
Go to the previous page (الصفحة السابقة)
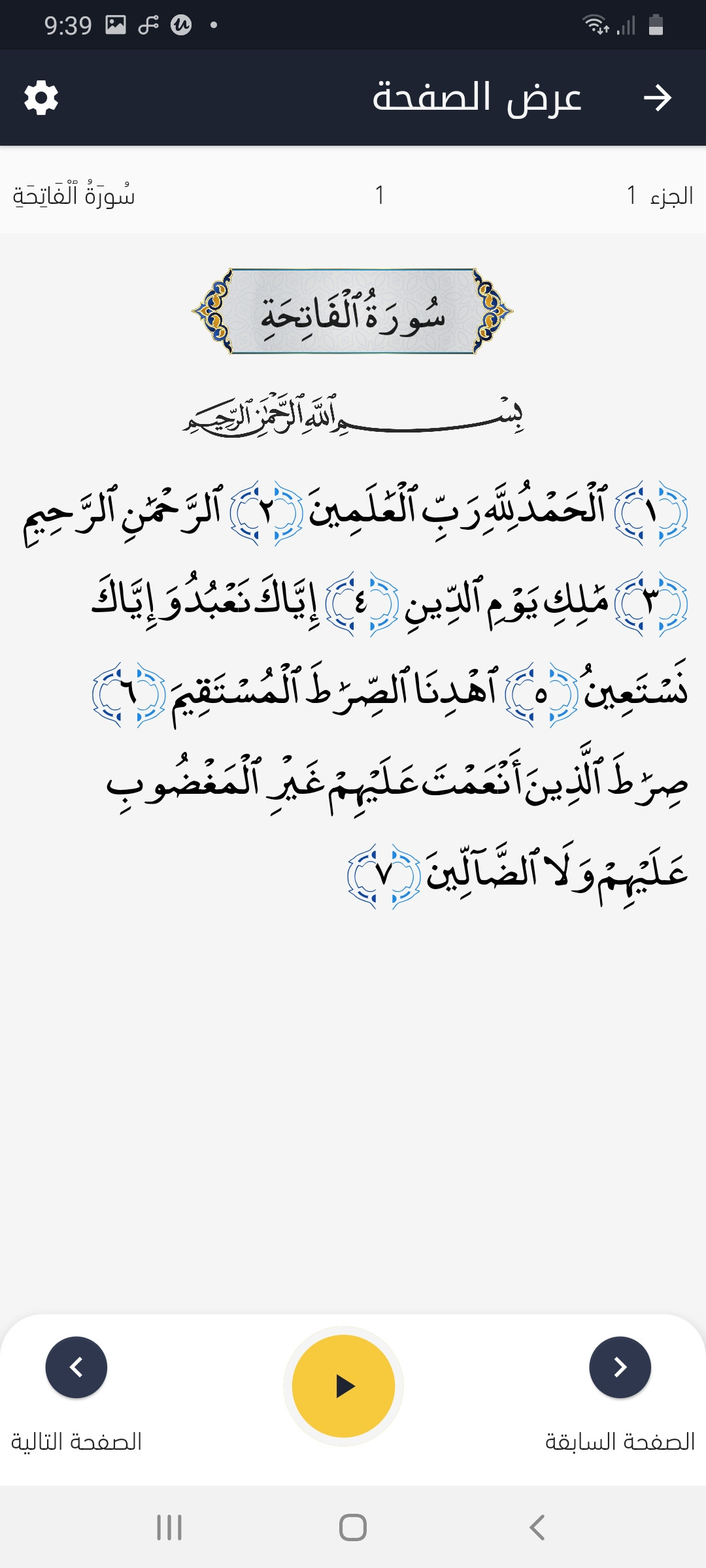click(x=620, y=1367)
